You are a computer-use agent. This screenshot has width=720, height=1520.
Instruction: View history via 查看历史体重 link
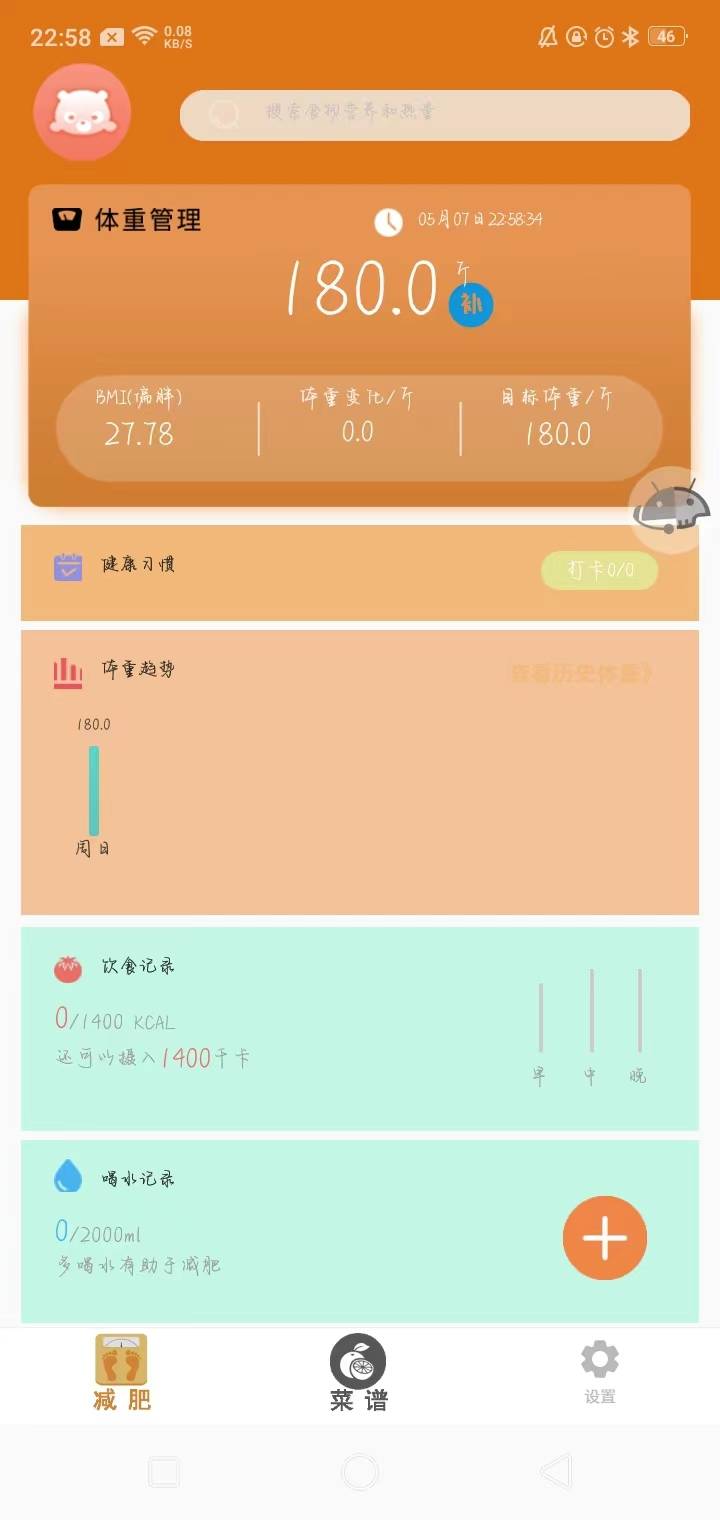coord(581,674)
